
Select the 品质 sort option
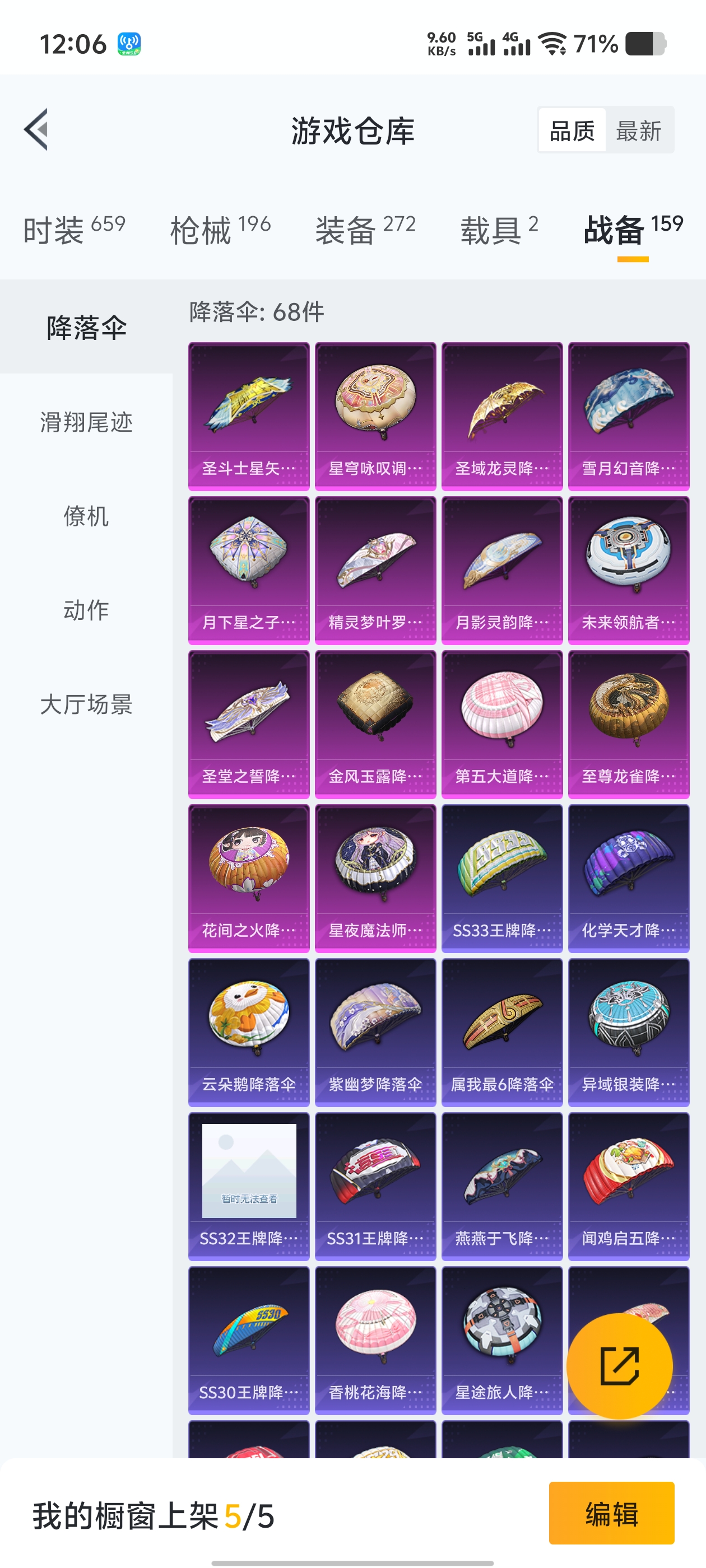(x=572, y=131)
